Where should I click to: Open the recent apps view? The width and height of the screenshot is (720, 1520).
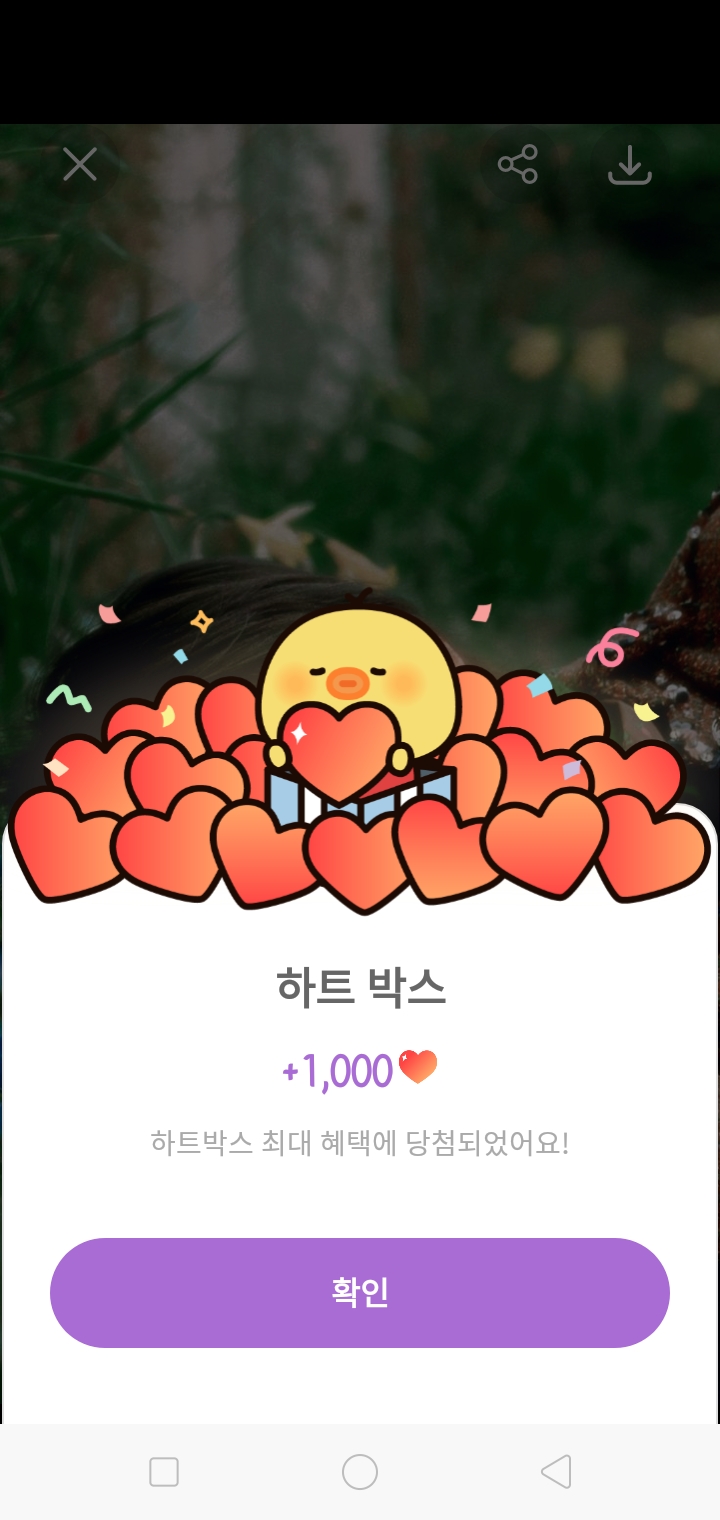pos(164,1472)
